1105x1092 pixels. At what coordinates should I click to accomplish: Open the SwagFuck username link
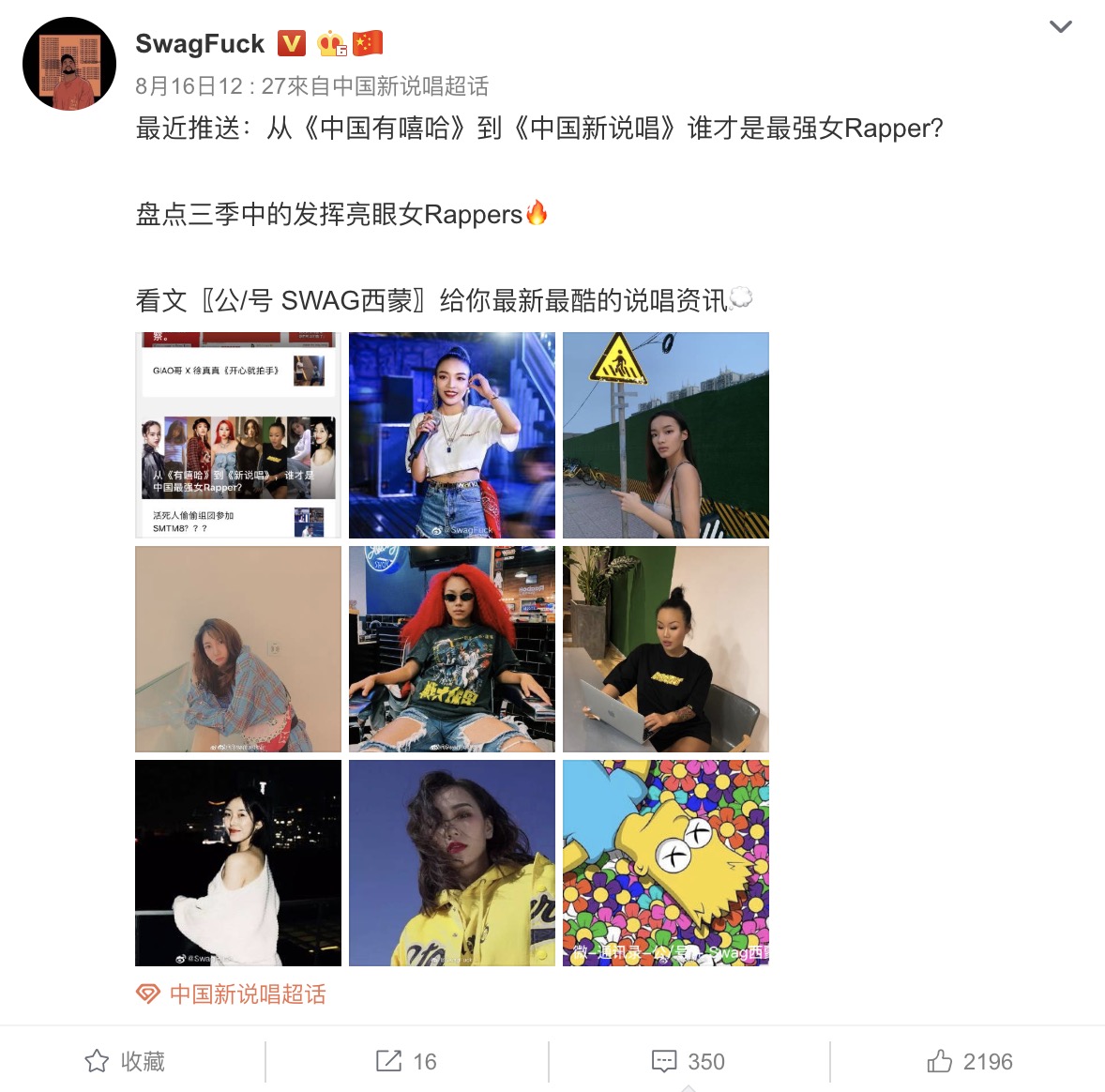pyautogui.click(x=200, y=44)
